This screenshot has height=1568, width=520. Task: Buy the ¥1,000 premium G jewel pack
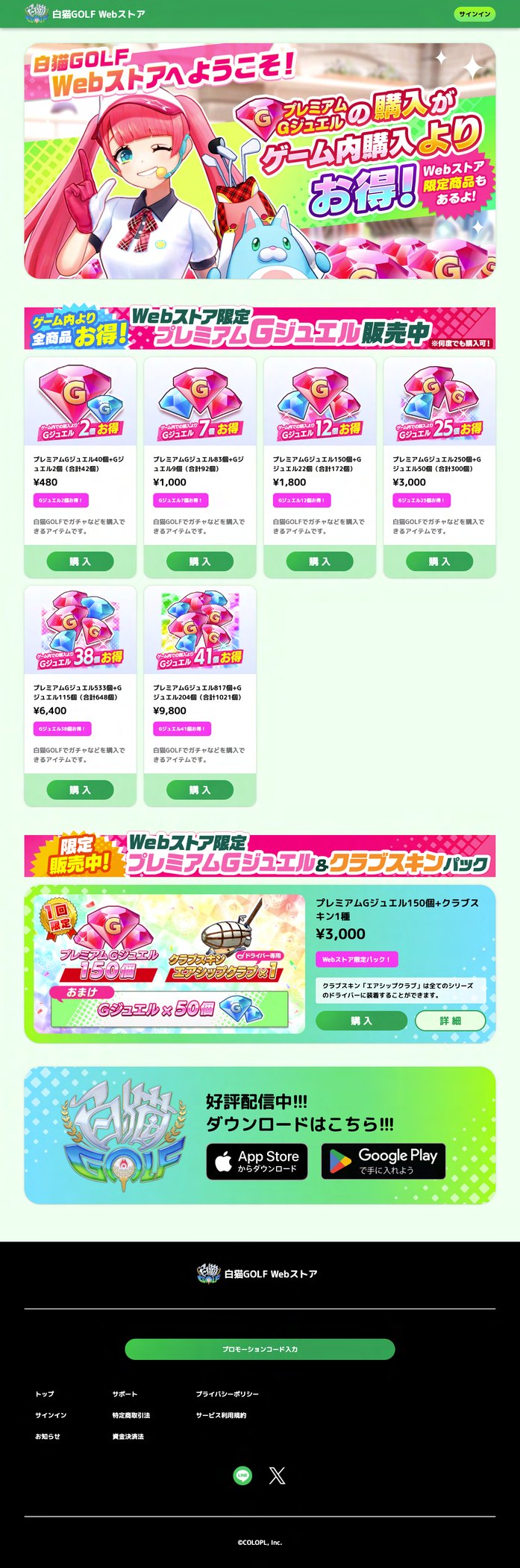(200, 561)
